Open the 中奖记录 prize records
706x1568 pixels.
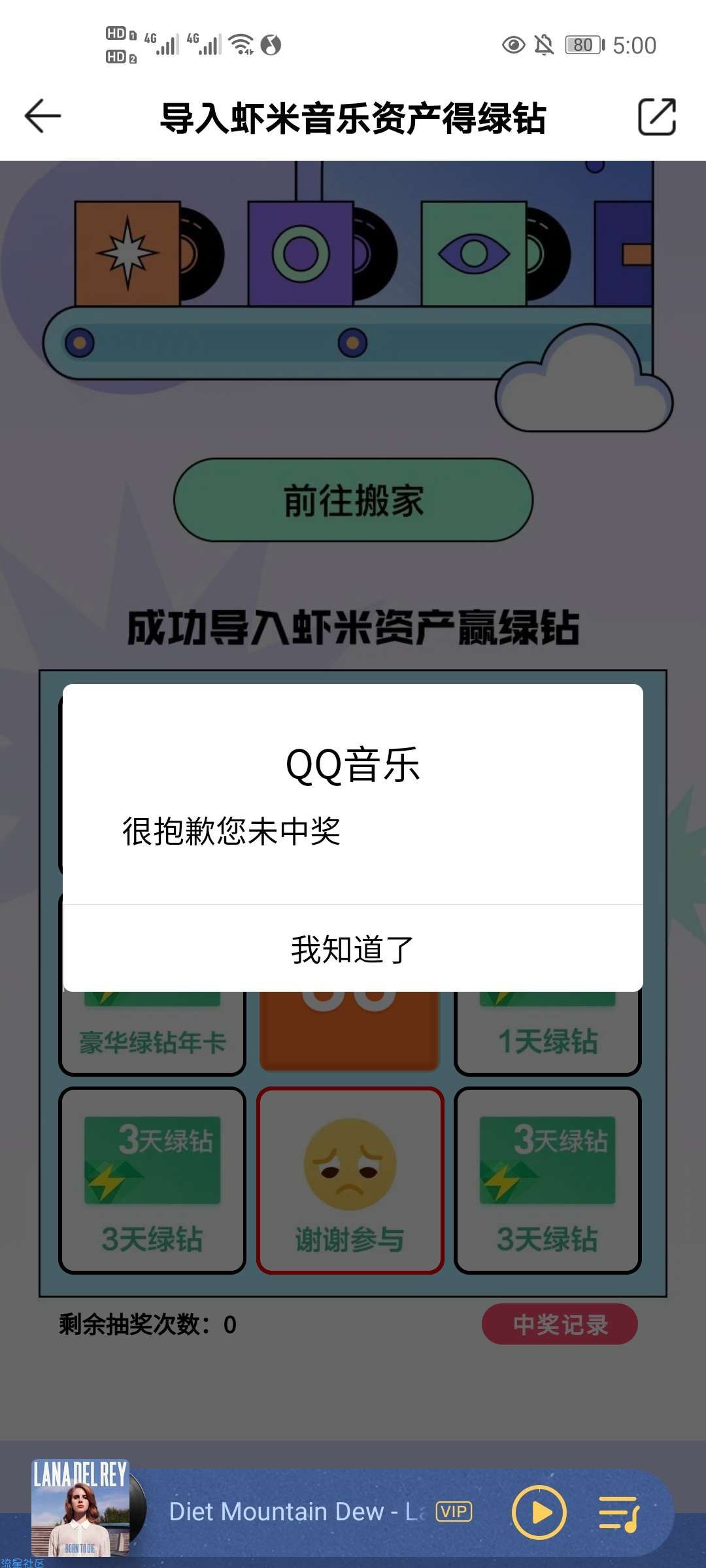560,1324
